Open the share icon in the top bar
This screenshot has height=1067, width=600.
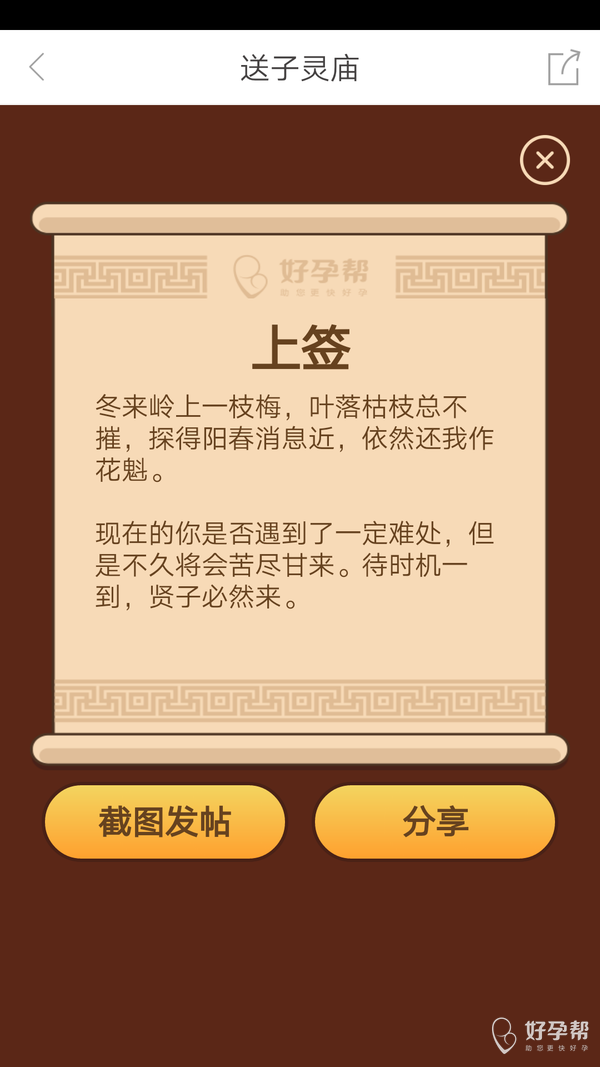coord(563,68)
